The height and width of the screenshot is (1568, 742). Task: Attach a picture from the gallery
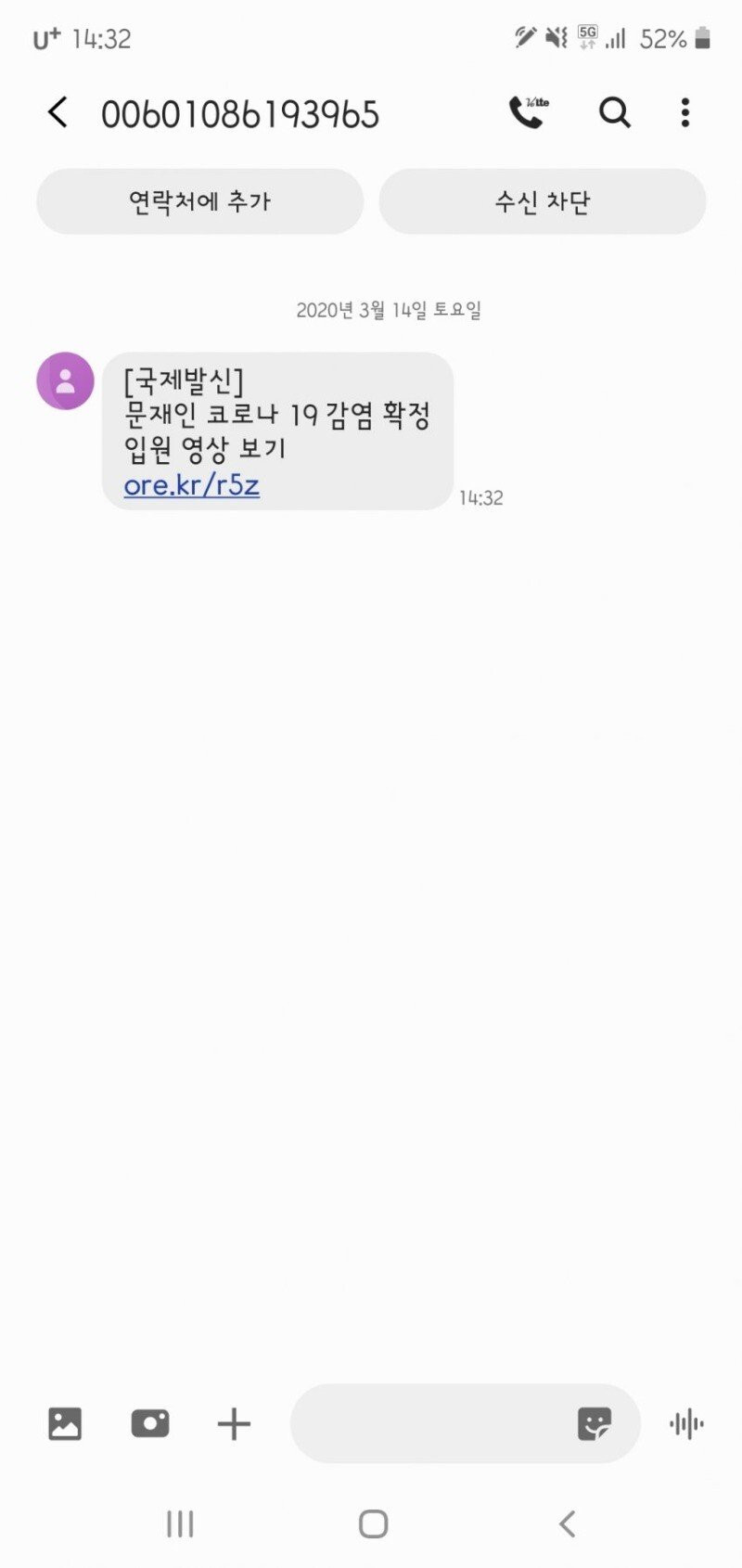65,1423
